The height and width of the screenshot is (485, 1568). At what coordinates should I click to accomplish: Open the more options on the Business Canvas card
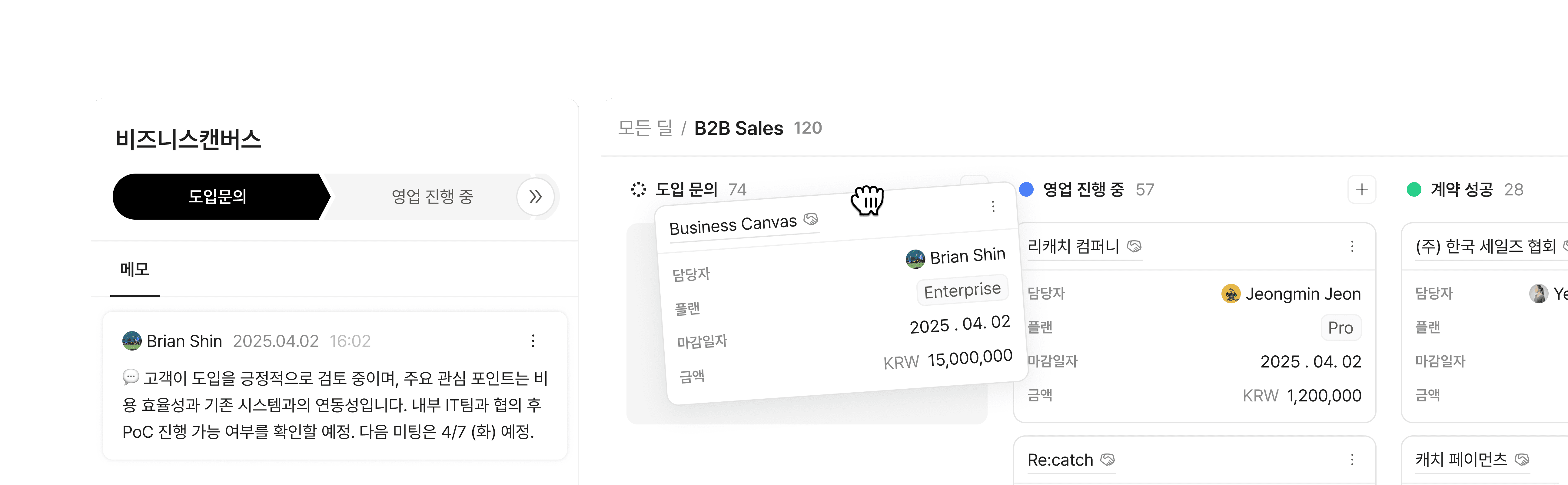[993, 207]
